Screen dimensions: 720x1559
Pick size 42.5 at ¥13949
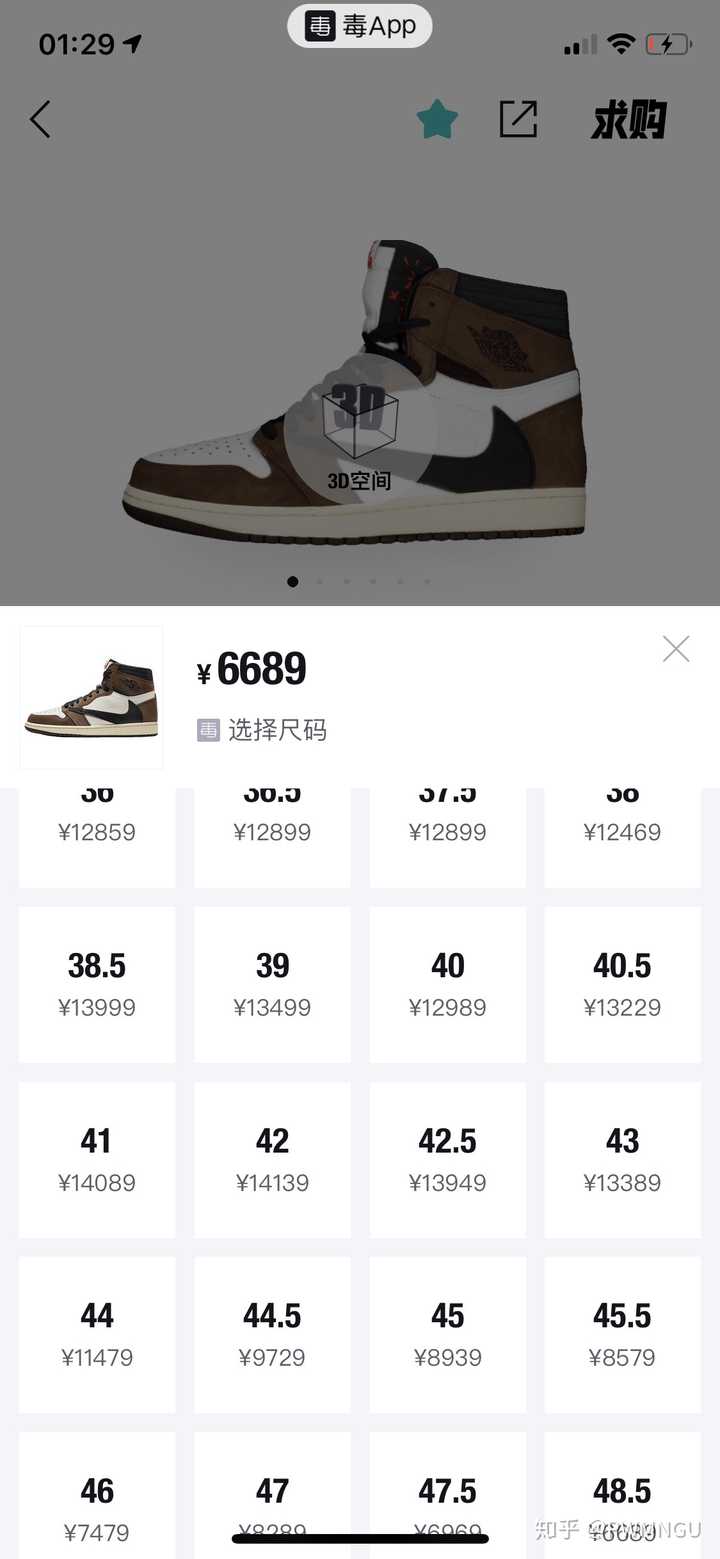[x=448, y=1160]
